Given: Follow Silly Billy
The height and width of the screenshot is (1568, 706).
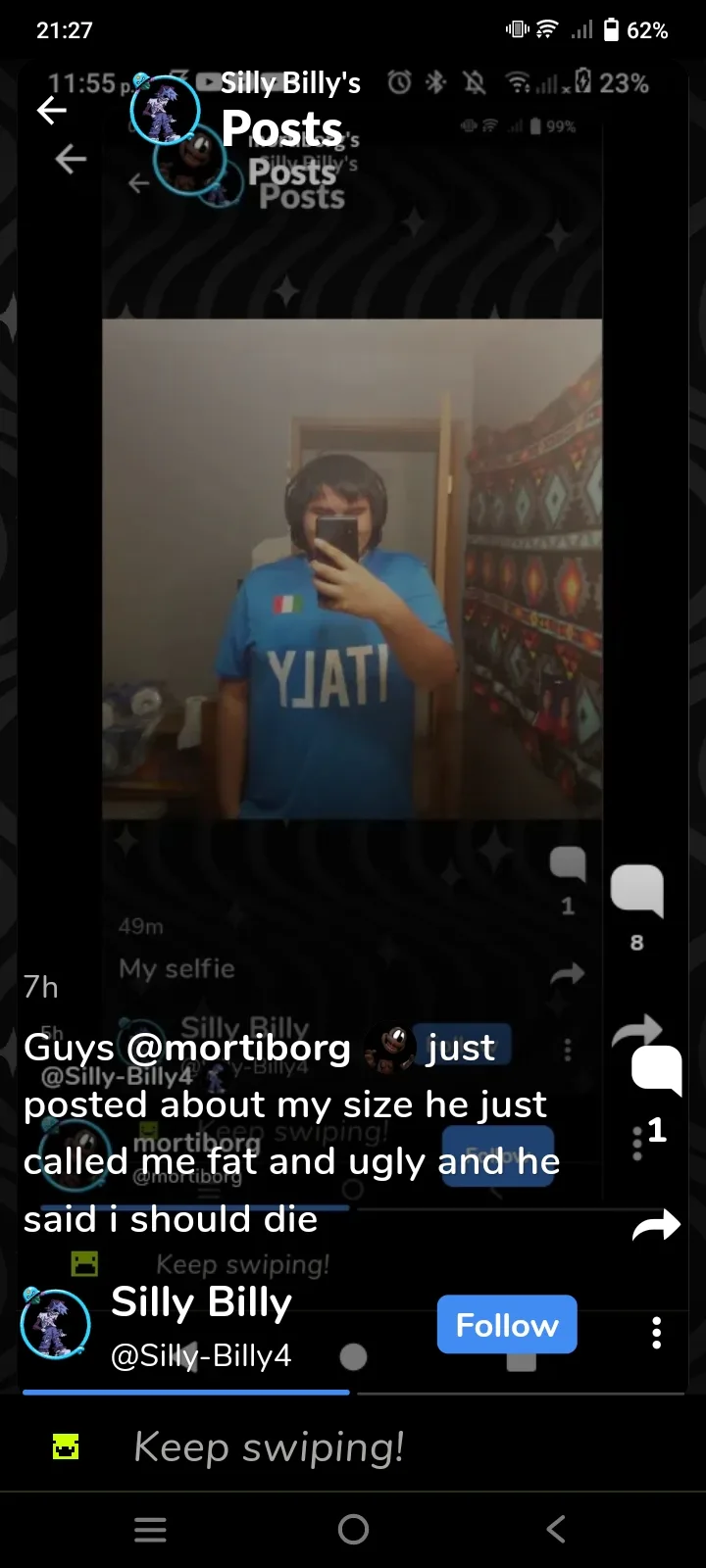Looking at the screenshot, I should coord(506,1325).
